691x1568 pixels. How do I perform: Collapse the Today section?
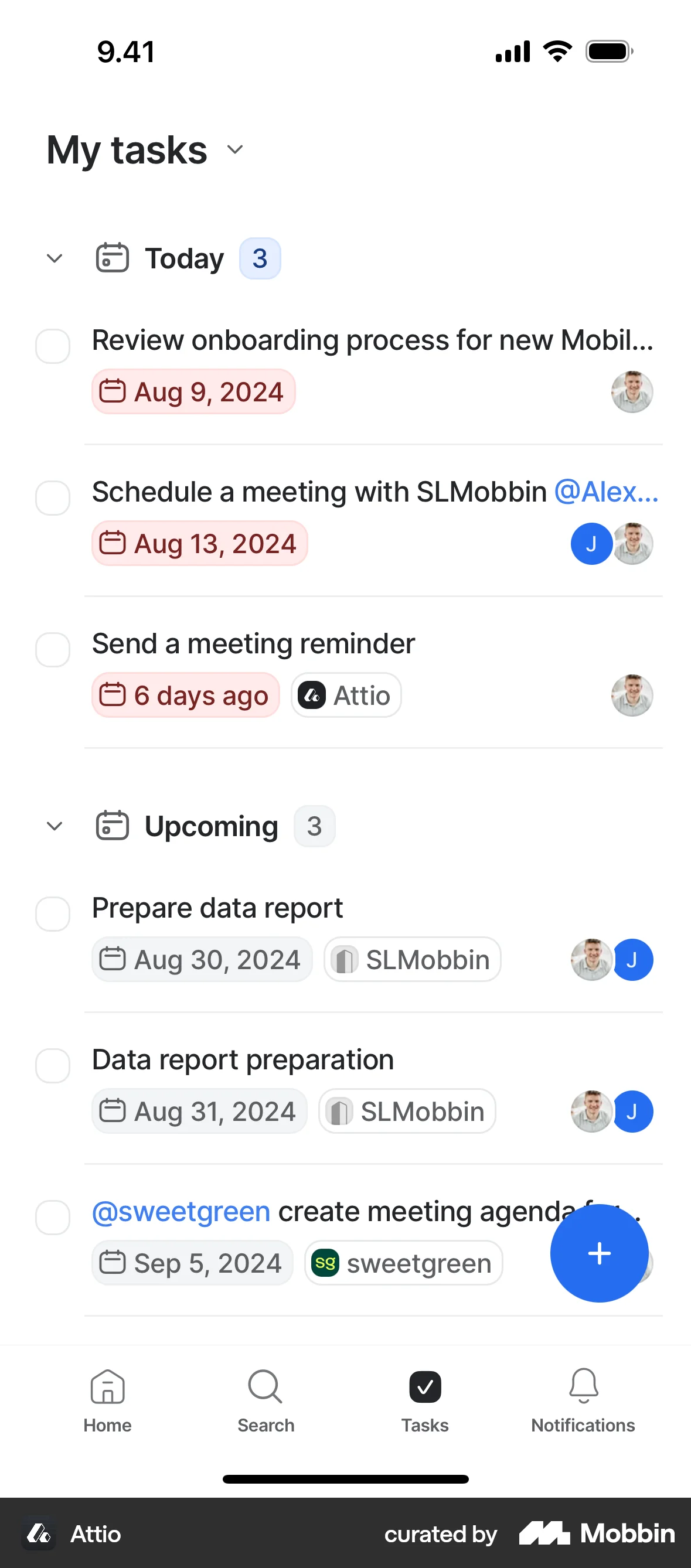tap(55, 258)
